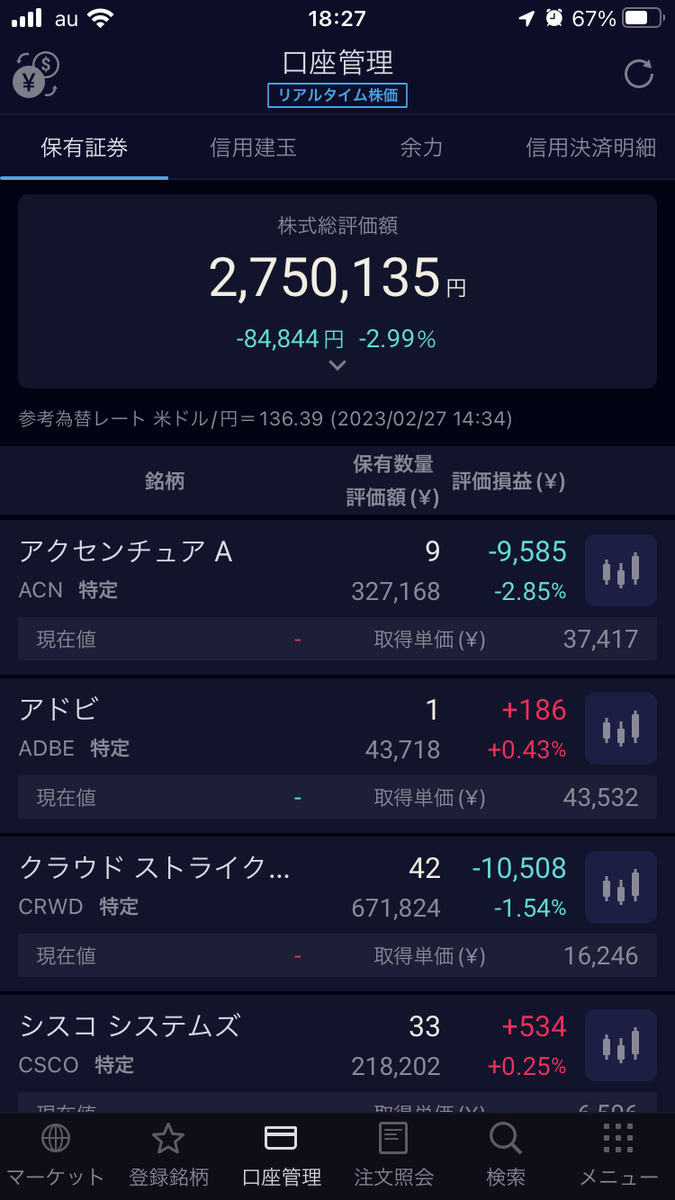Open the 注文照会 tab

pyautogui.click(x=394, y=1155)
